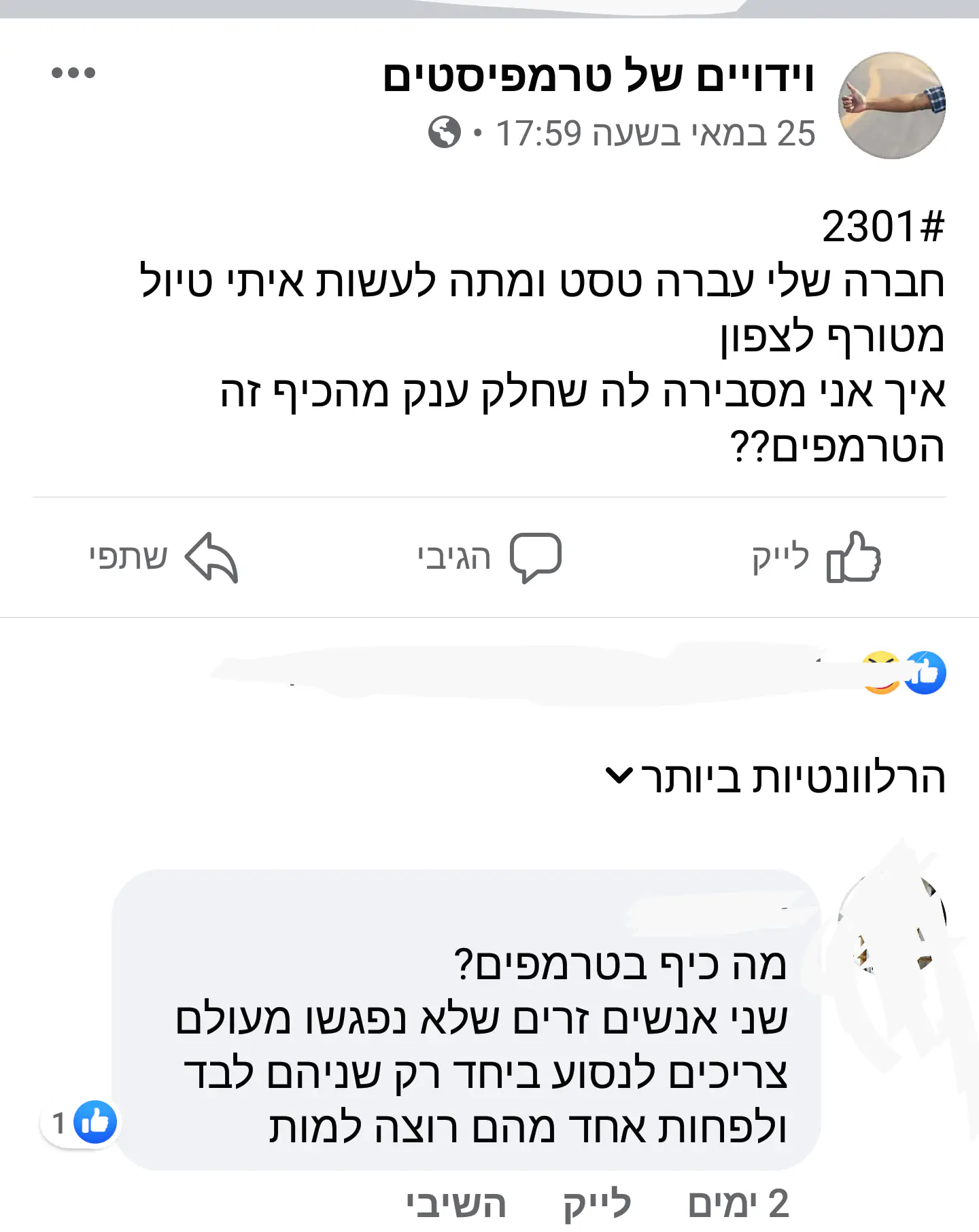Expand the הרלוונטיות ביותר comment sorting dropdown
The image size is (979, 1232).
(775, 777)
